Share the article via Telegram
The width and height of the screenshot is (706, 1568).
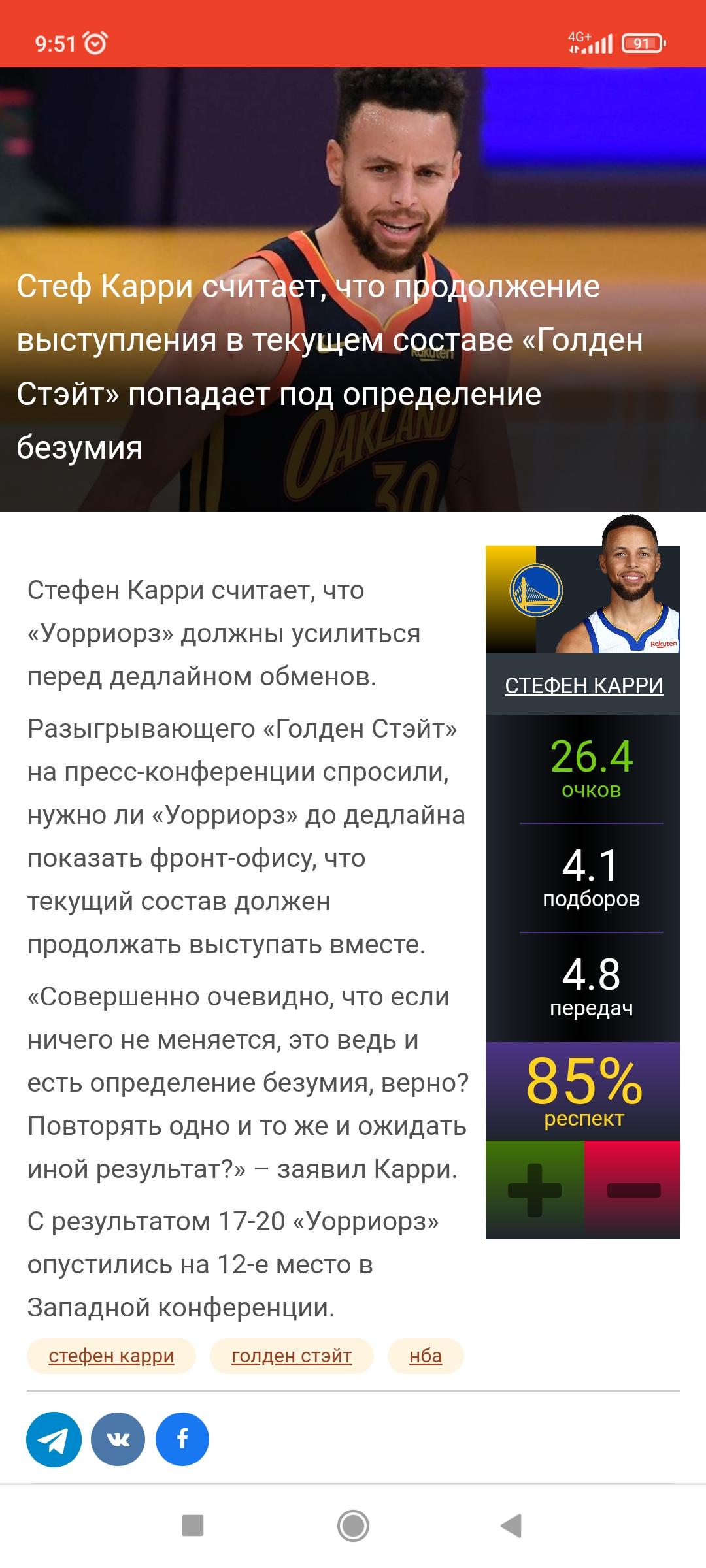54,1439
